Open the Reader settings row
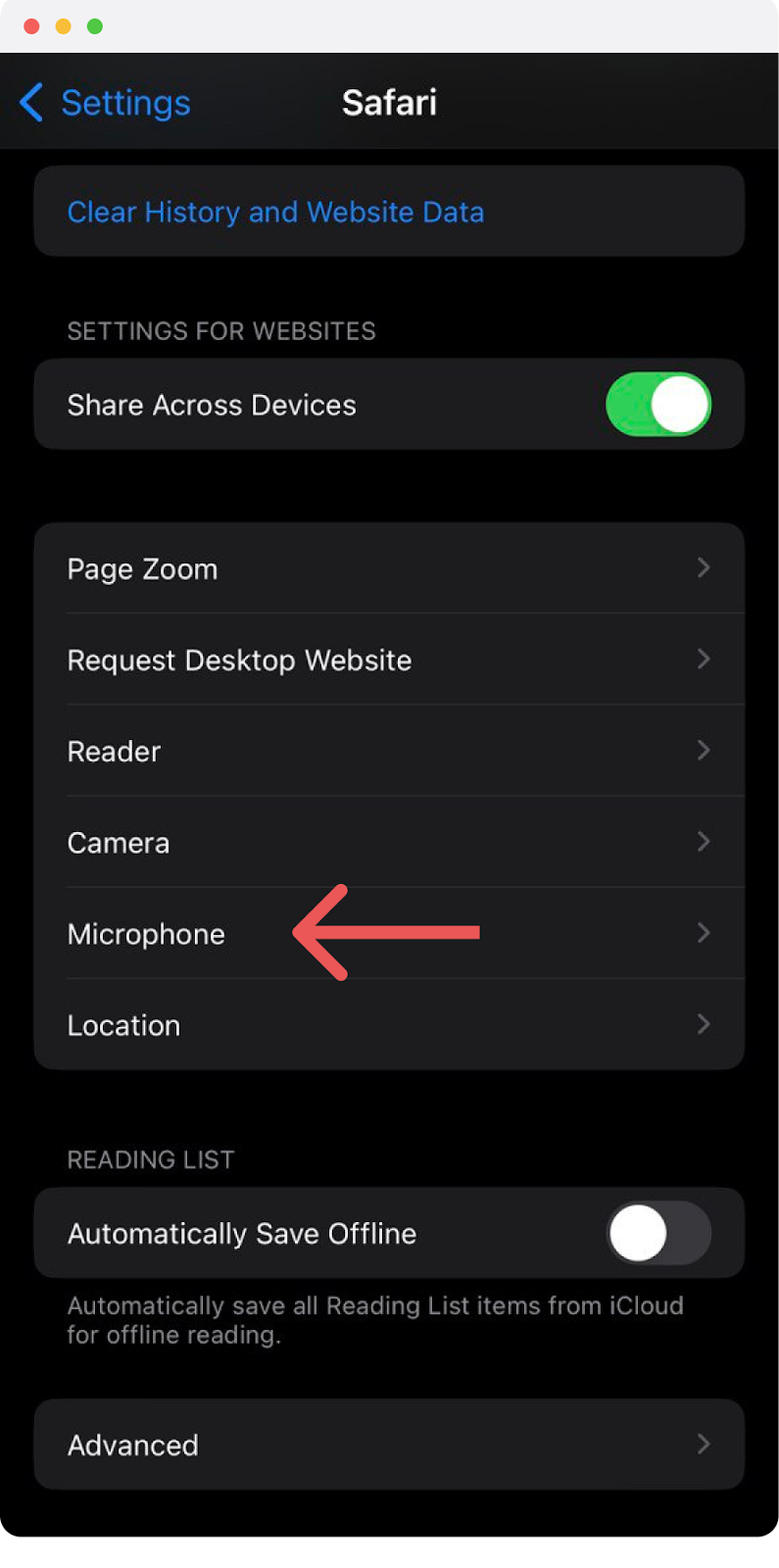 [x=389, y=751]
